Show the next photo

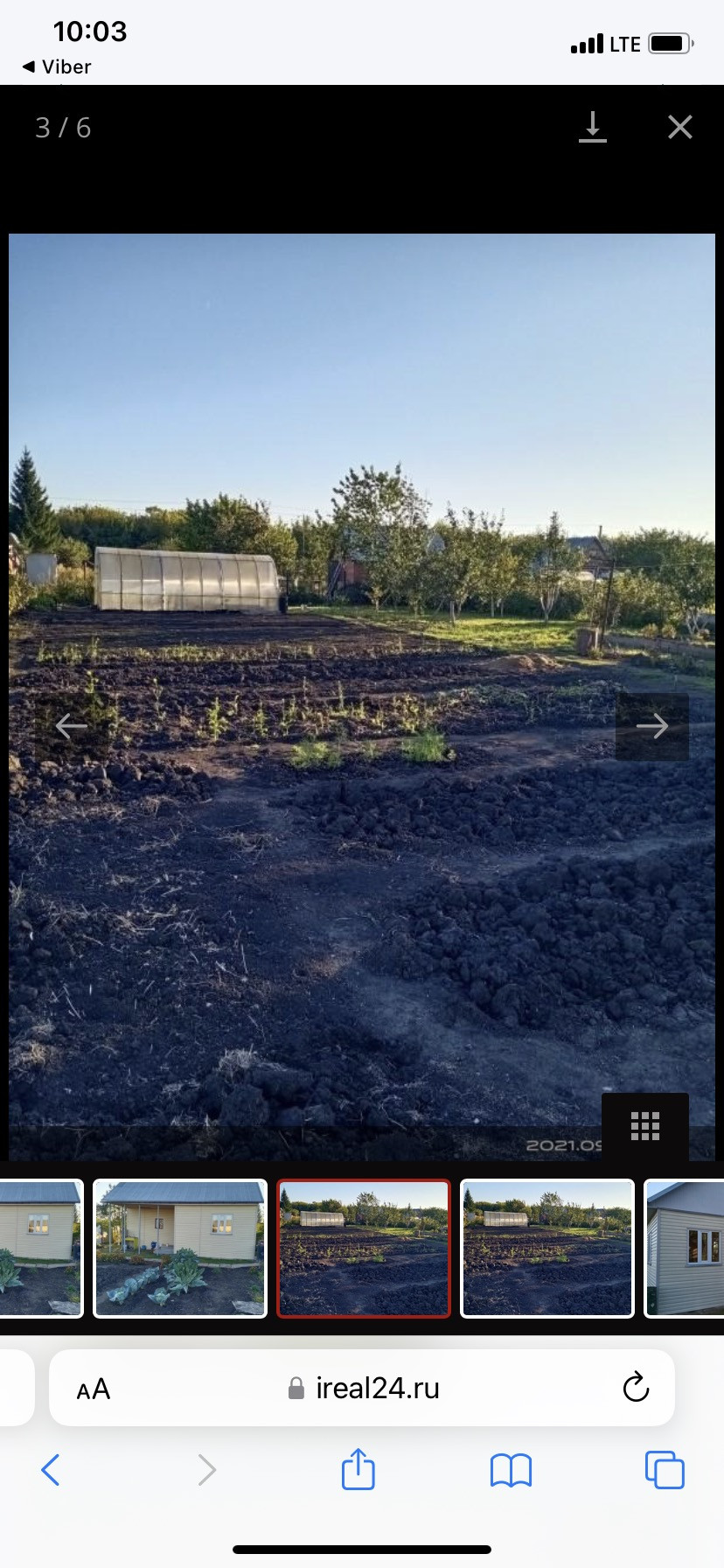[651, 726]
